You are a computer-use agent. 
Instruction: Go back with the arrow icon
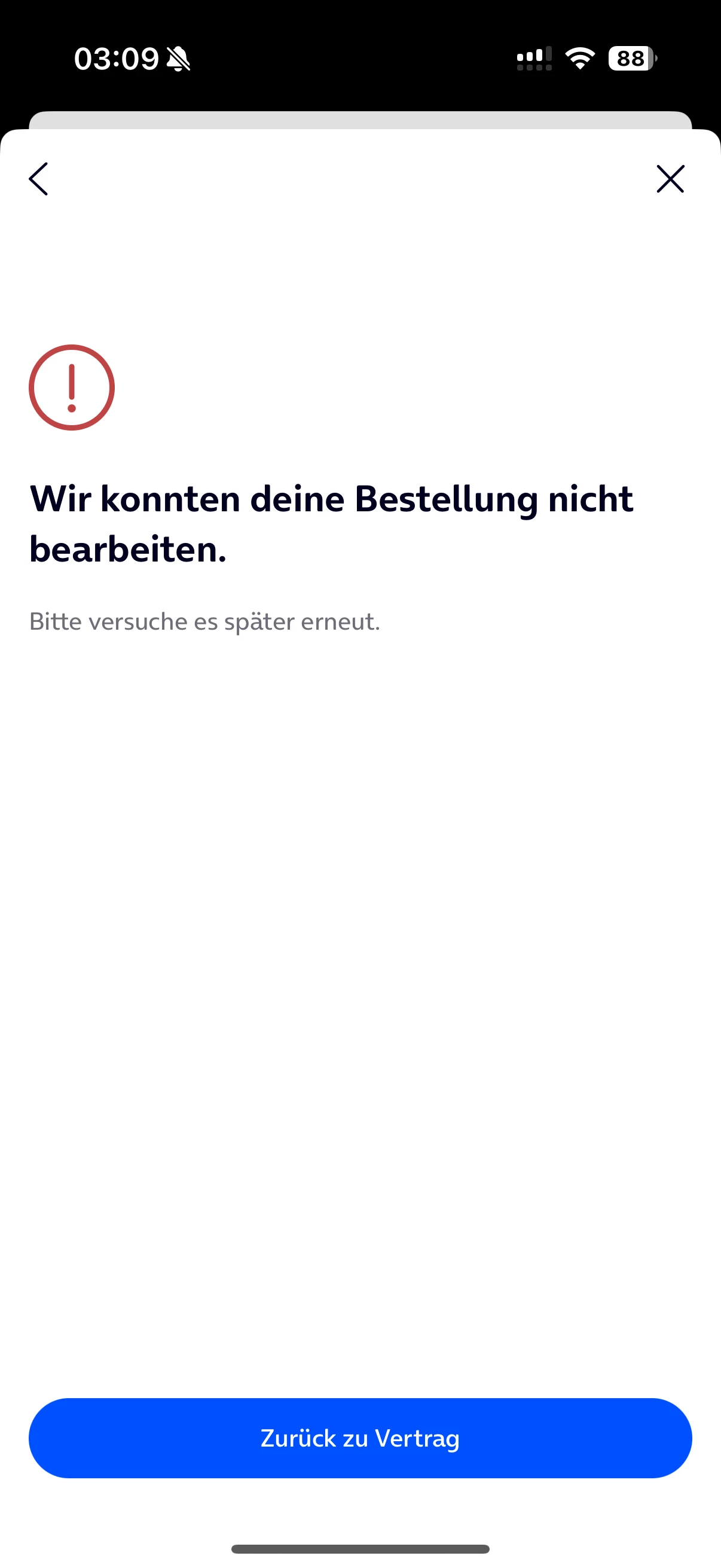pyautogui.click(x=38, y=179)
